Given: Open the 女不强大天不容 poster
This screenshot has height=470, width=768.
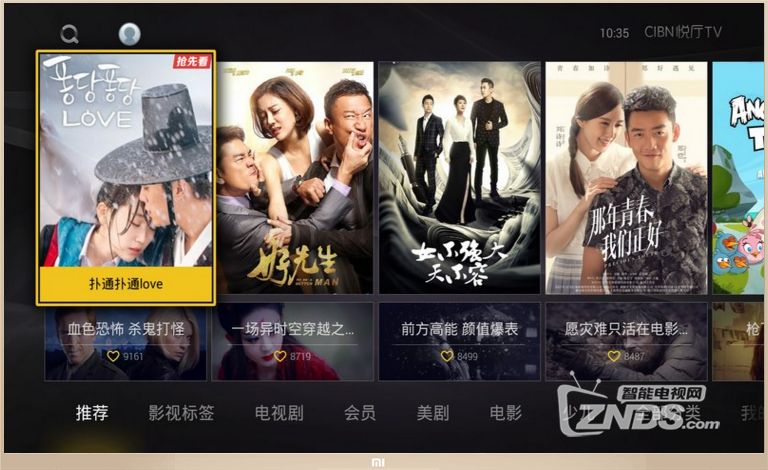Looking at the screenshot, I should 459,178.
